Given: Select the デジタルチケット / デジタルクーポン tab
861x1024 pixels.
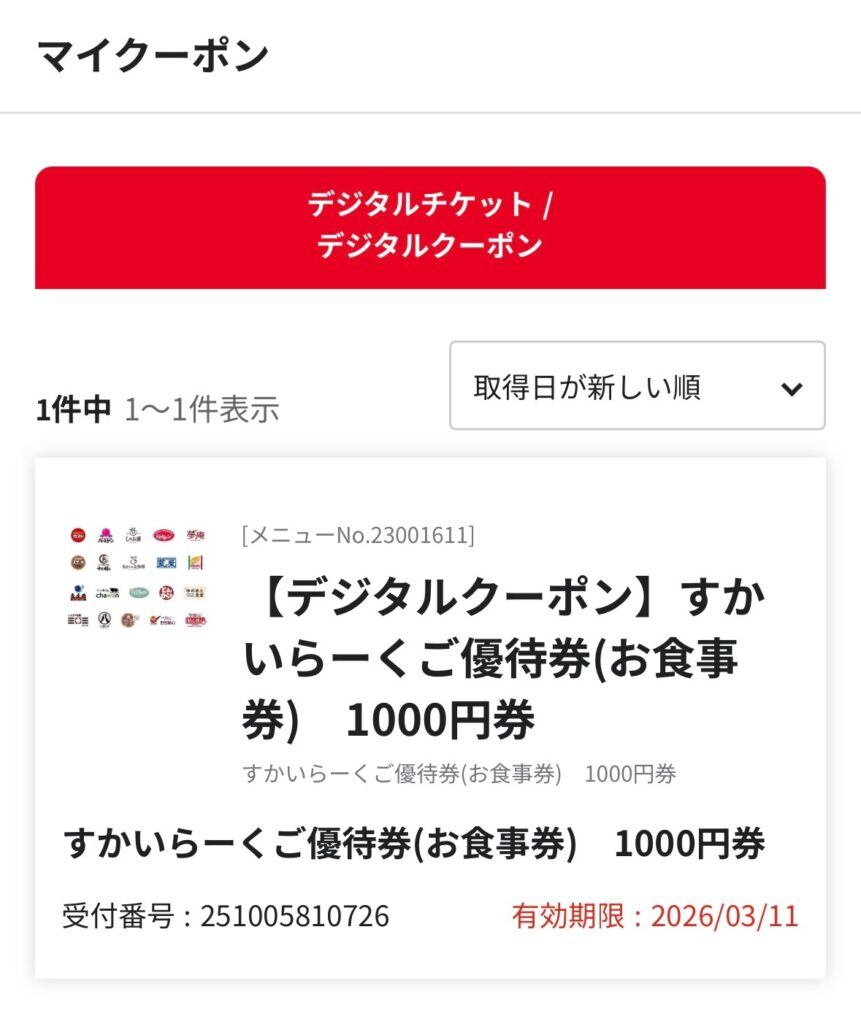Looking at the screenshot, I should pos(430,227).
